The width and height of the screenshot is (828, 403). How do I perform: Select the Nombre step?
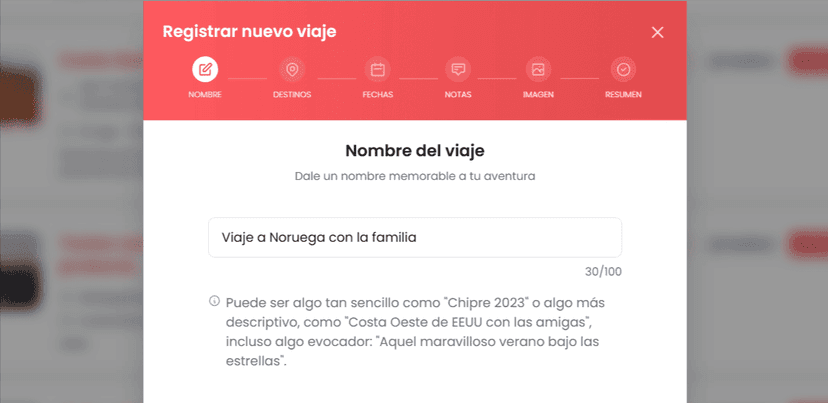tap(205, 70)
